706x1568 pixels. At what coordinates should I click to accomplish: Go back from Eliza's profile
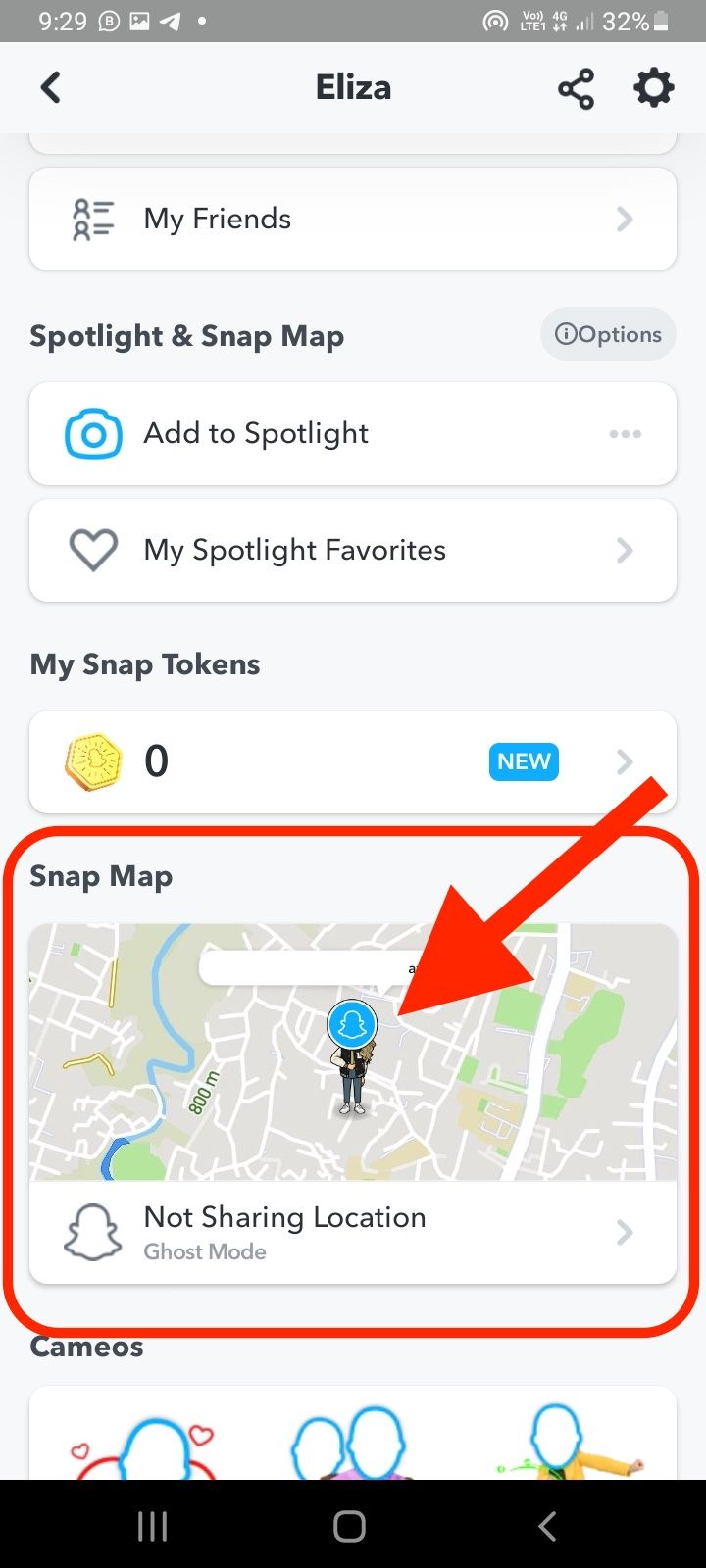[51, 88]
